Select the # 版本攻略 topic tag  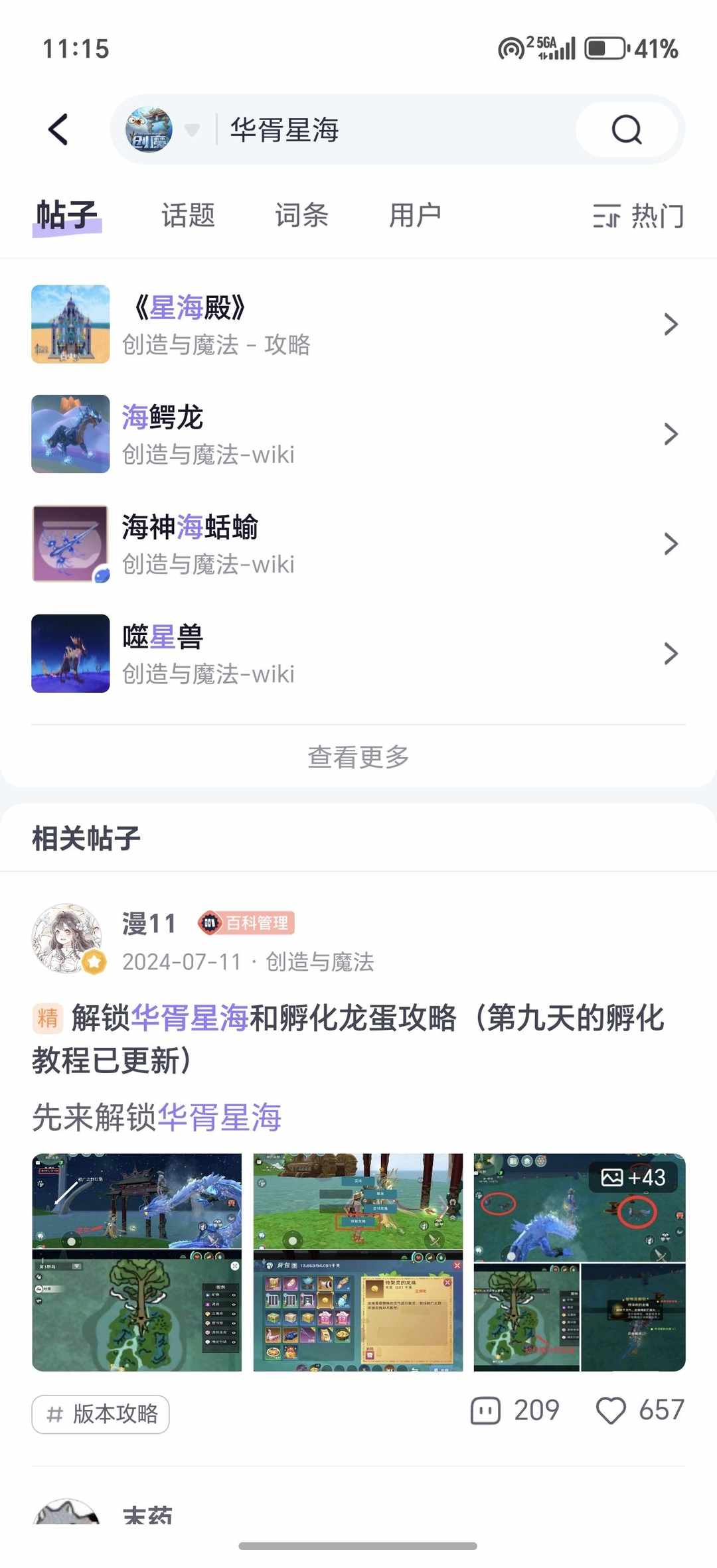click(101, 1414)
